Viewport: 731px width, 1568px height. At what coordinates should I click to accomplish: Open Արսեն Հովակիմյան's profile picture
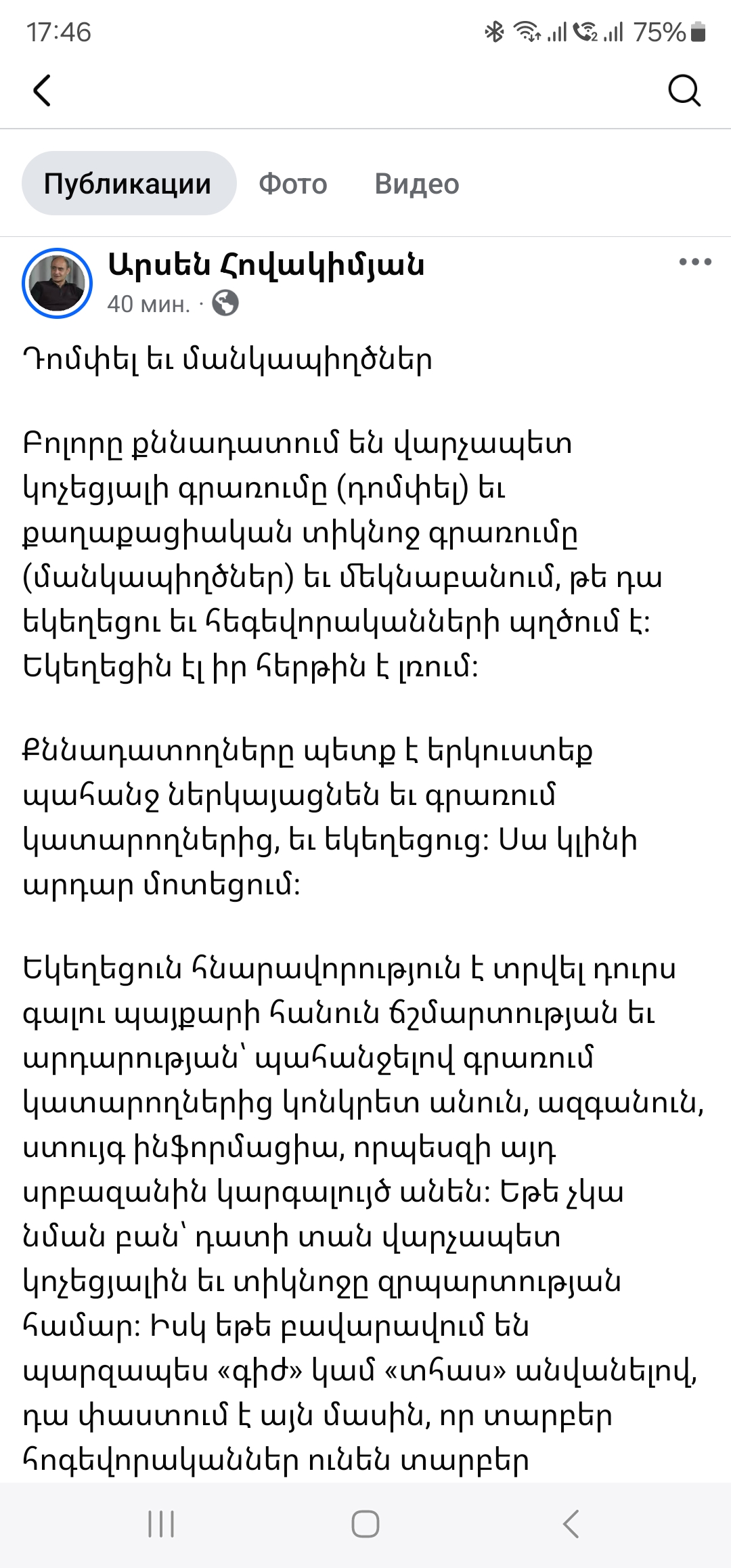click(x=57, y=283)
